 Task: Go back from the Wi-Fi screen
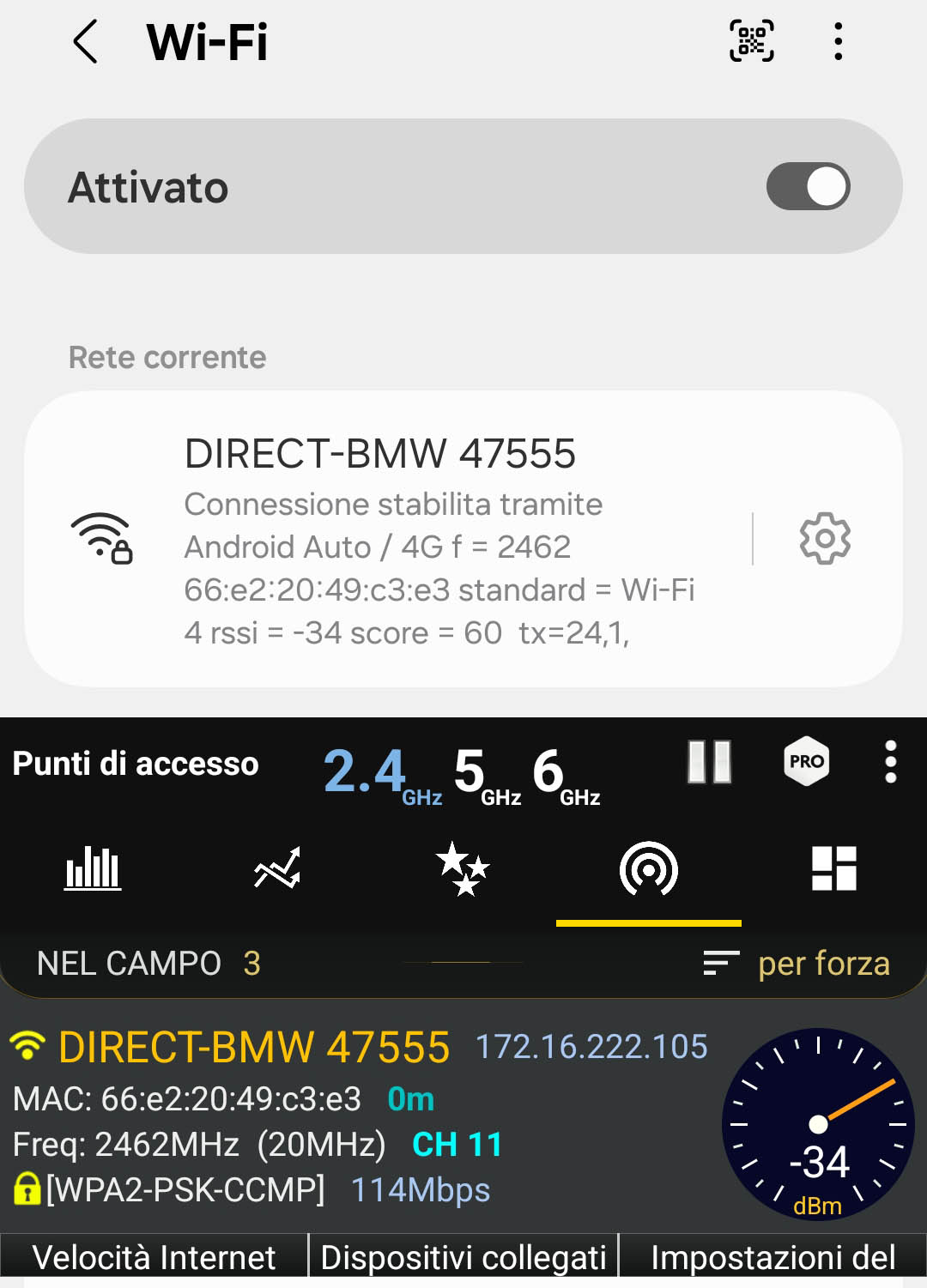coord(86,42)
